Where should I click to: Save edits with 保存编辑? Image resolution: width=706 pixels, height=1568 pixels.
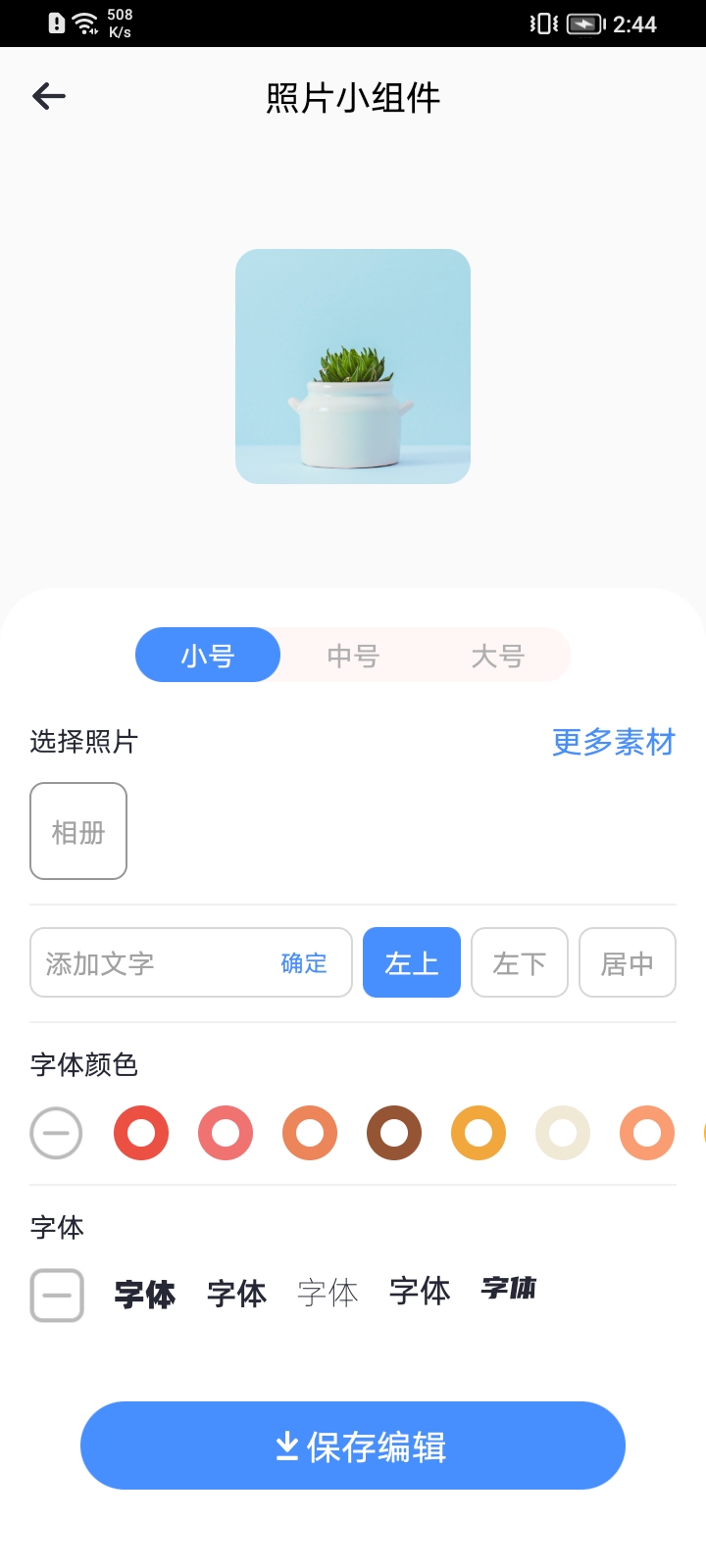click(x=353, y=1445)
